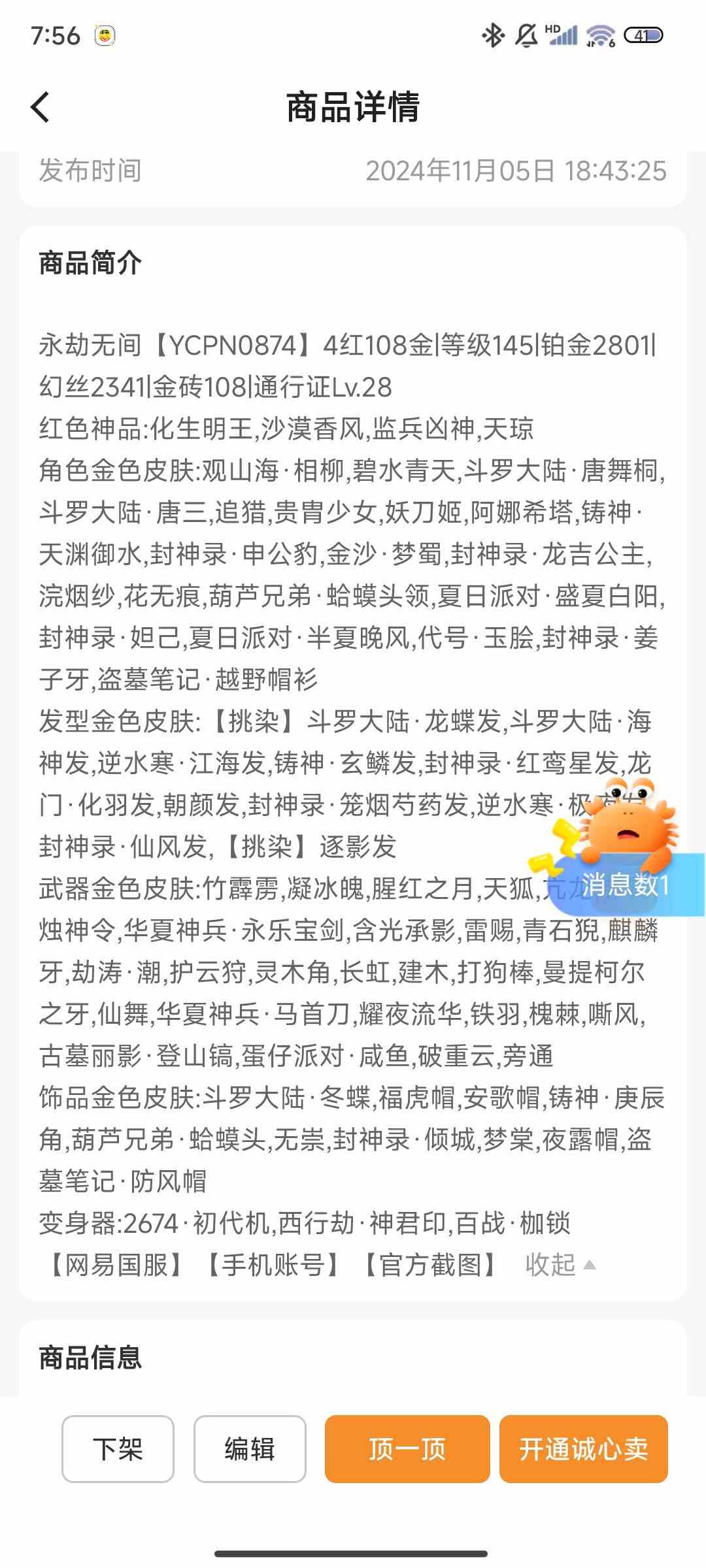Collapse the description with 收起
Screen dimensions: 706x1568
point(560,1264)
